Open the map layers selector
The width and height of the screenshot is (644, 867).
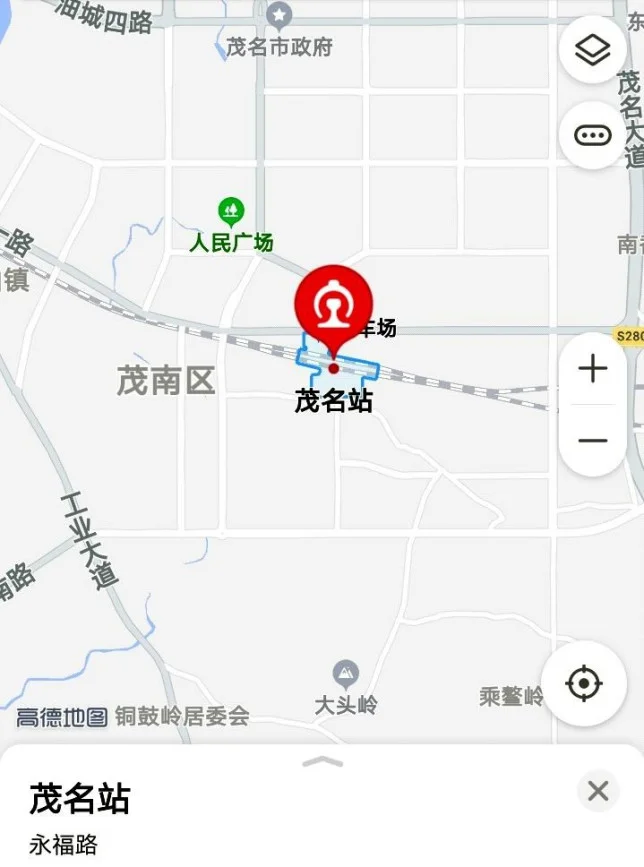593,49
